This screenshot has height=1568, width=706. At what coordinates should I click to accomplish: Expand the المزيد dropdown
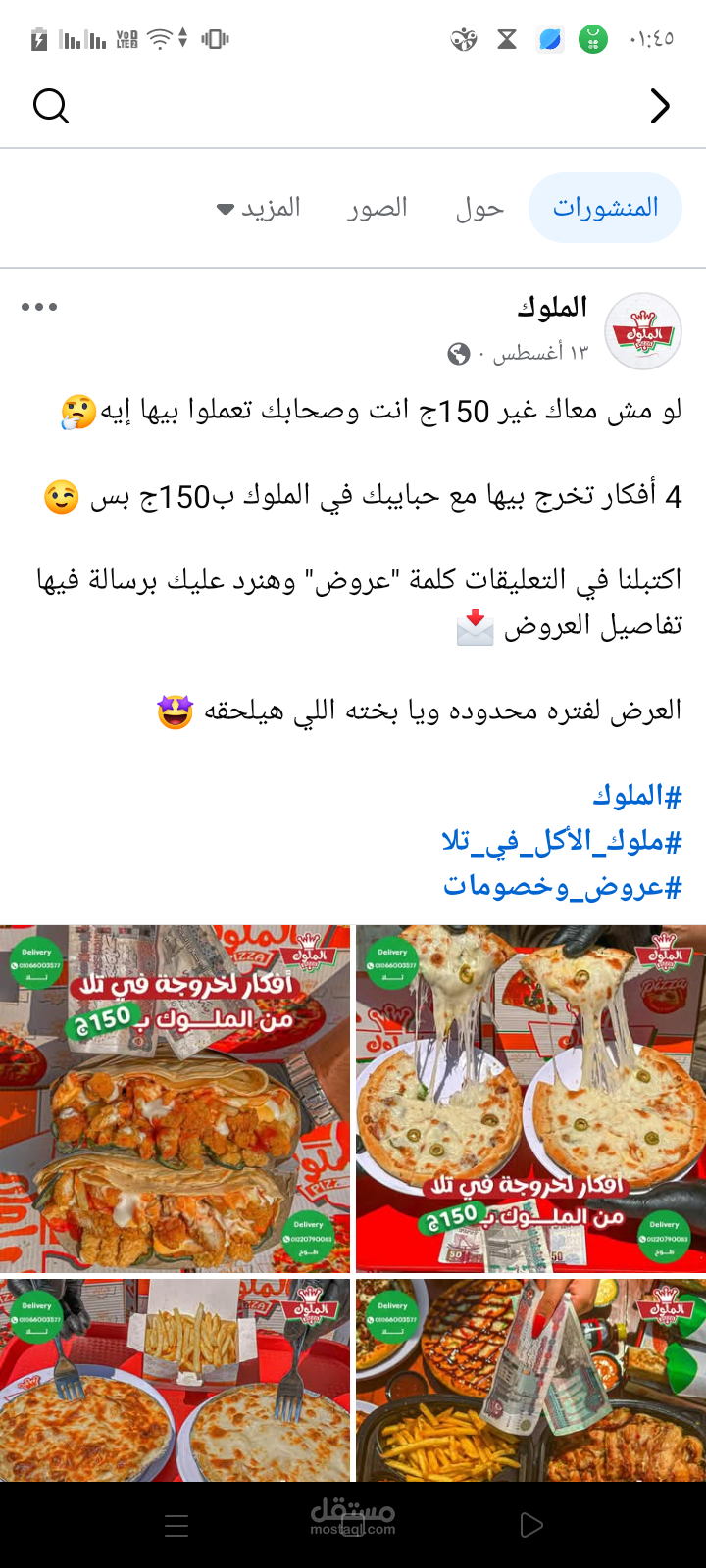tap(259, 208)
